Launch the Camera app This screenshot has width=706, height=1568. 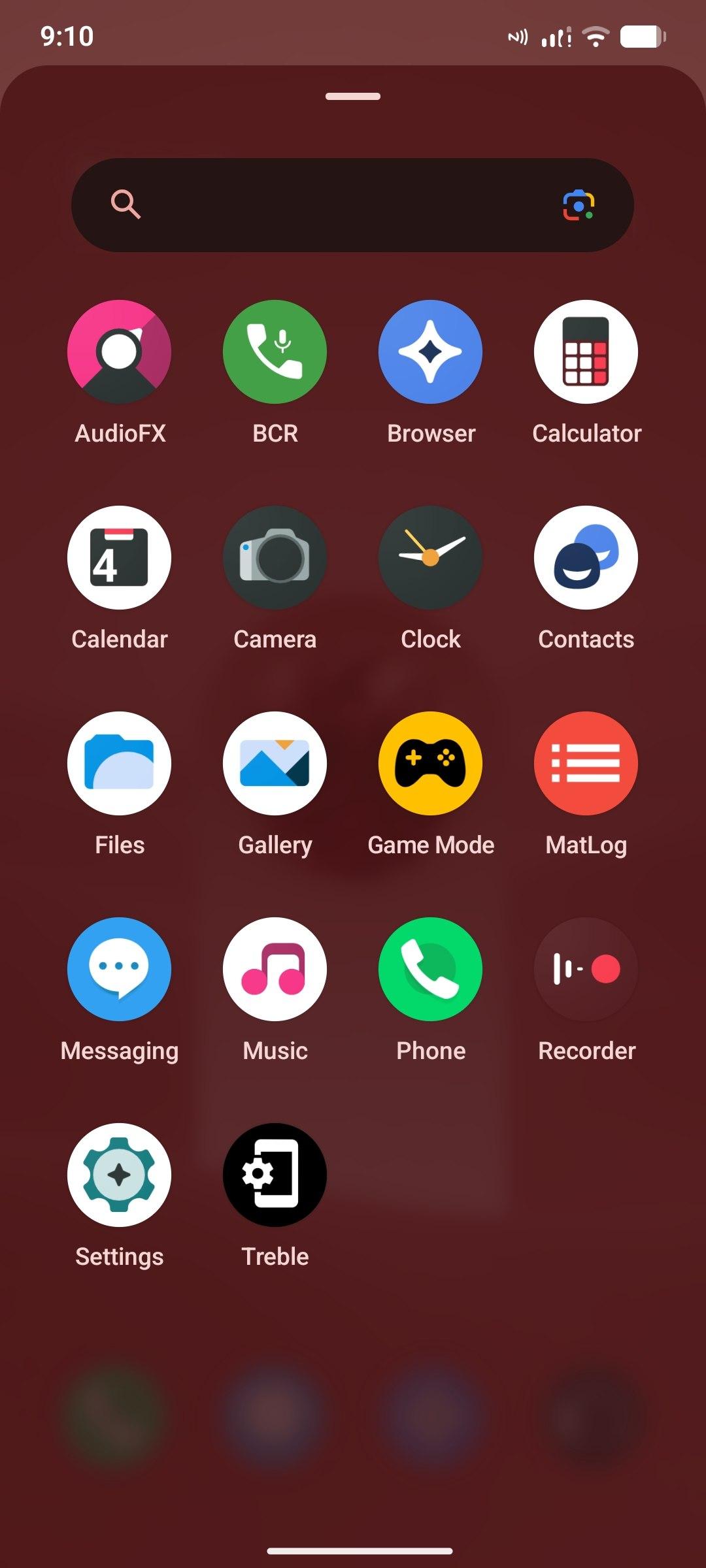pyautogui.click(x=275, y=557)
